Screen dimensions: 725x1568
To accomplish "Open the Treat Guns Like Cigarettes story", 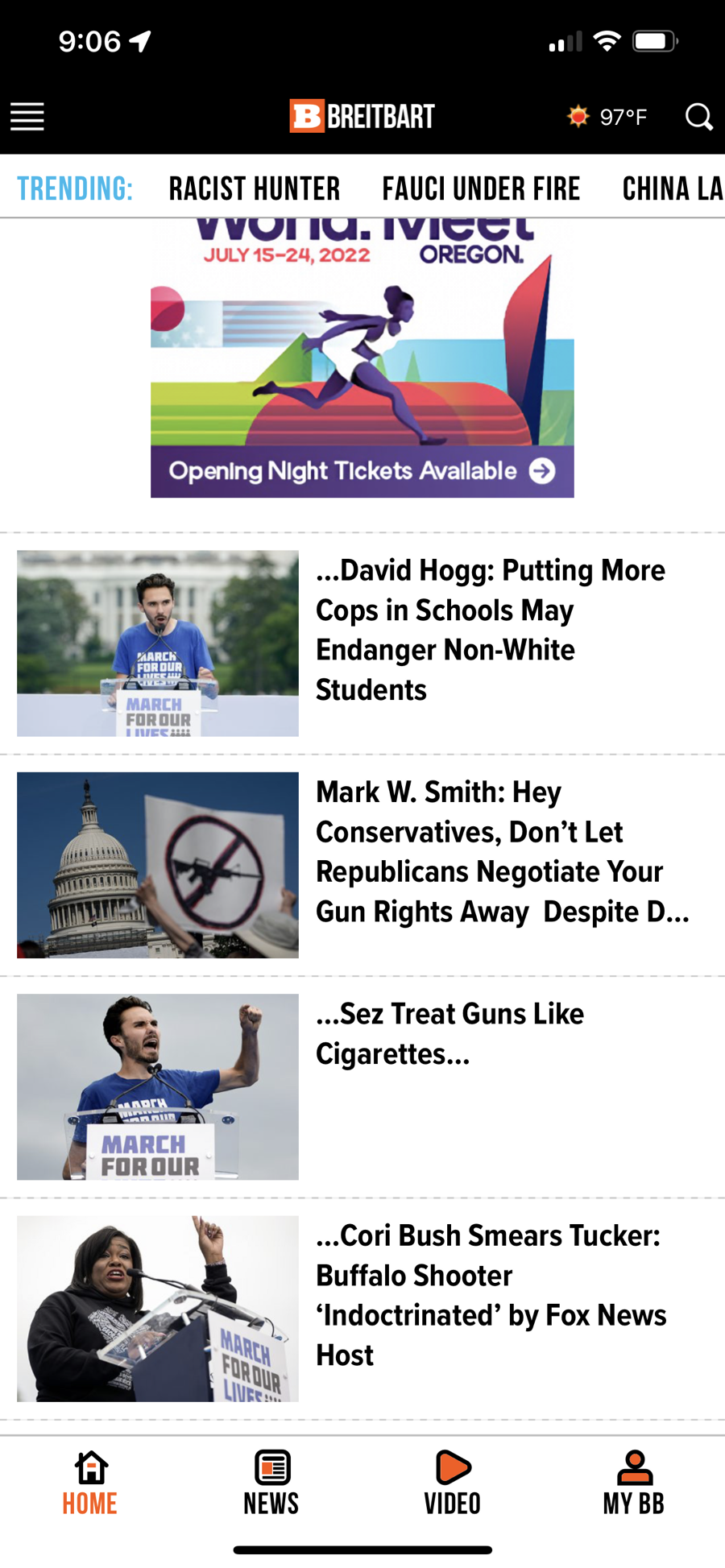I will (449, 1033).
